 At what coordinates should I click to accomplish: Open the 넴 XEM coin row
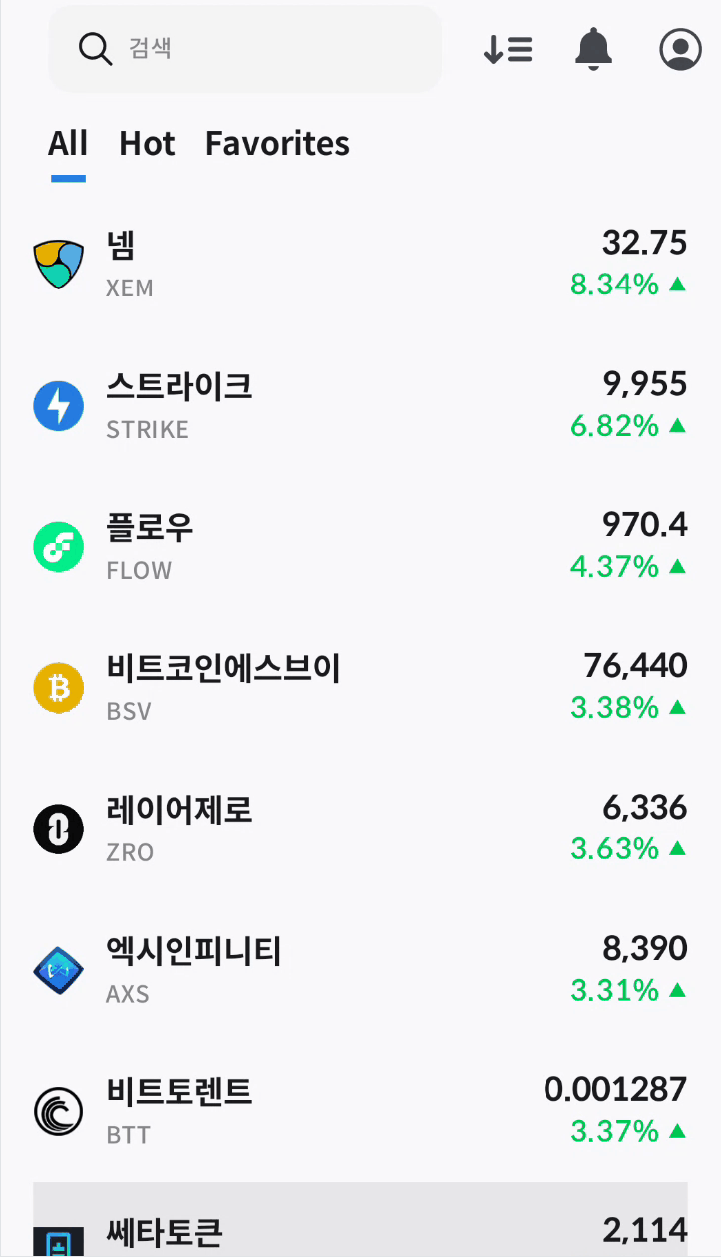pos(360,264)
